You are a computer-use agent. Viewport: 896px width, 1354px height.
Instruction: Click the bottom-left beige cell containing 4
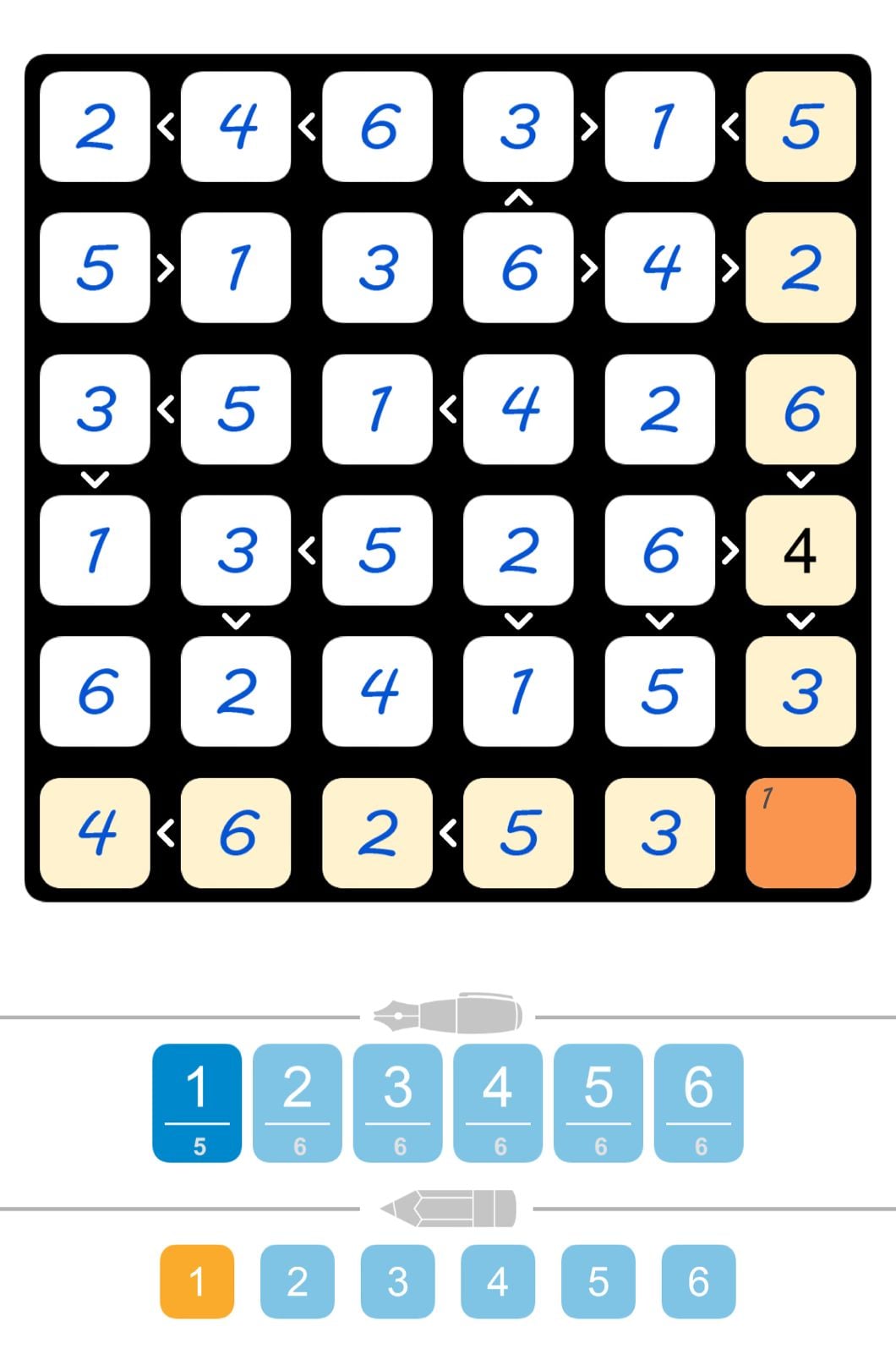click(96, 832)
